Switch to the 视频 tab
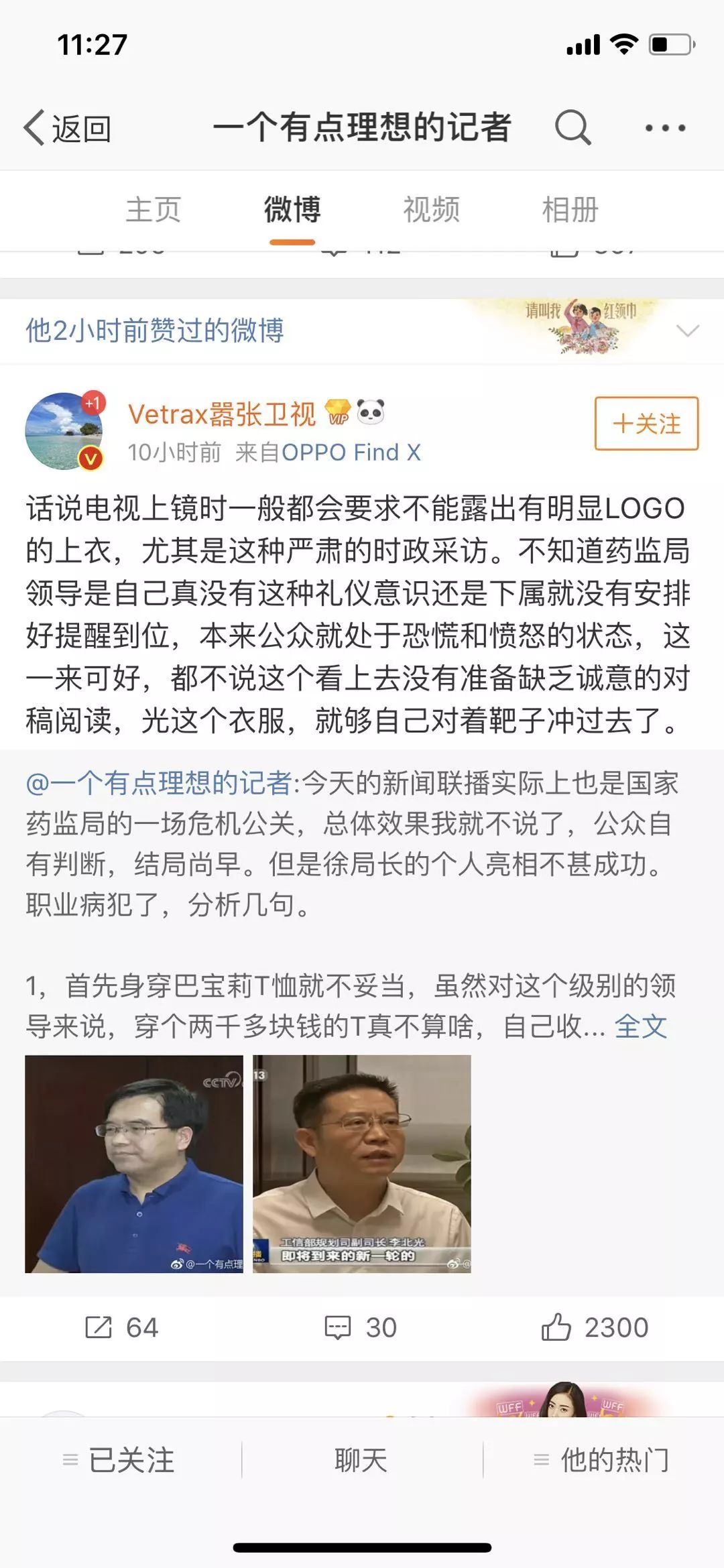This screenshot has width=724, height=1568. pos(431,210)
